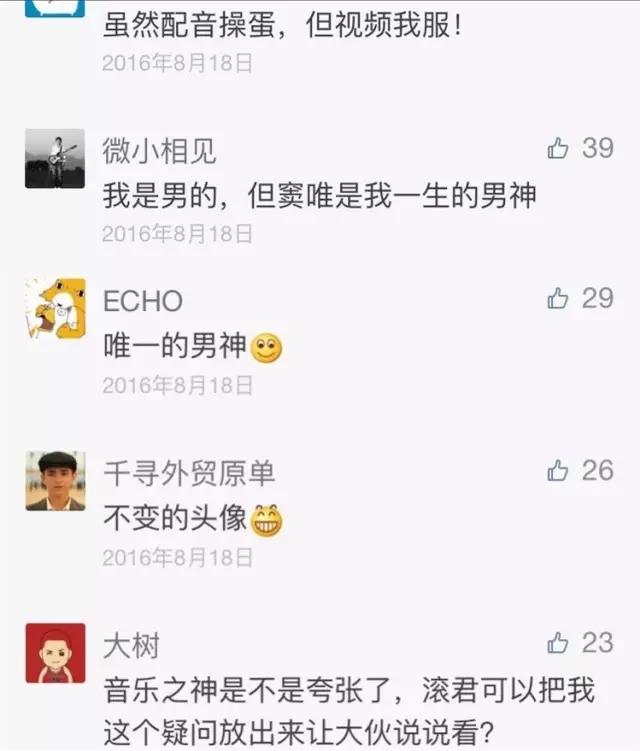Like the comment by 微小相见
Screen dimensions: 640x751
click(558, 149)
